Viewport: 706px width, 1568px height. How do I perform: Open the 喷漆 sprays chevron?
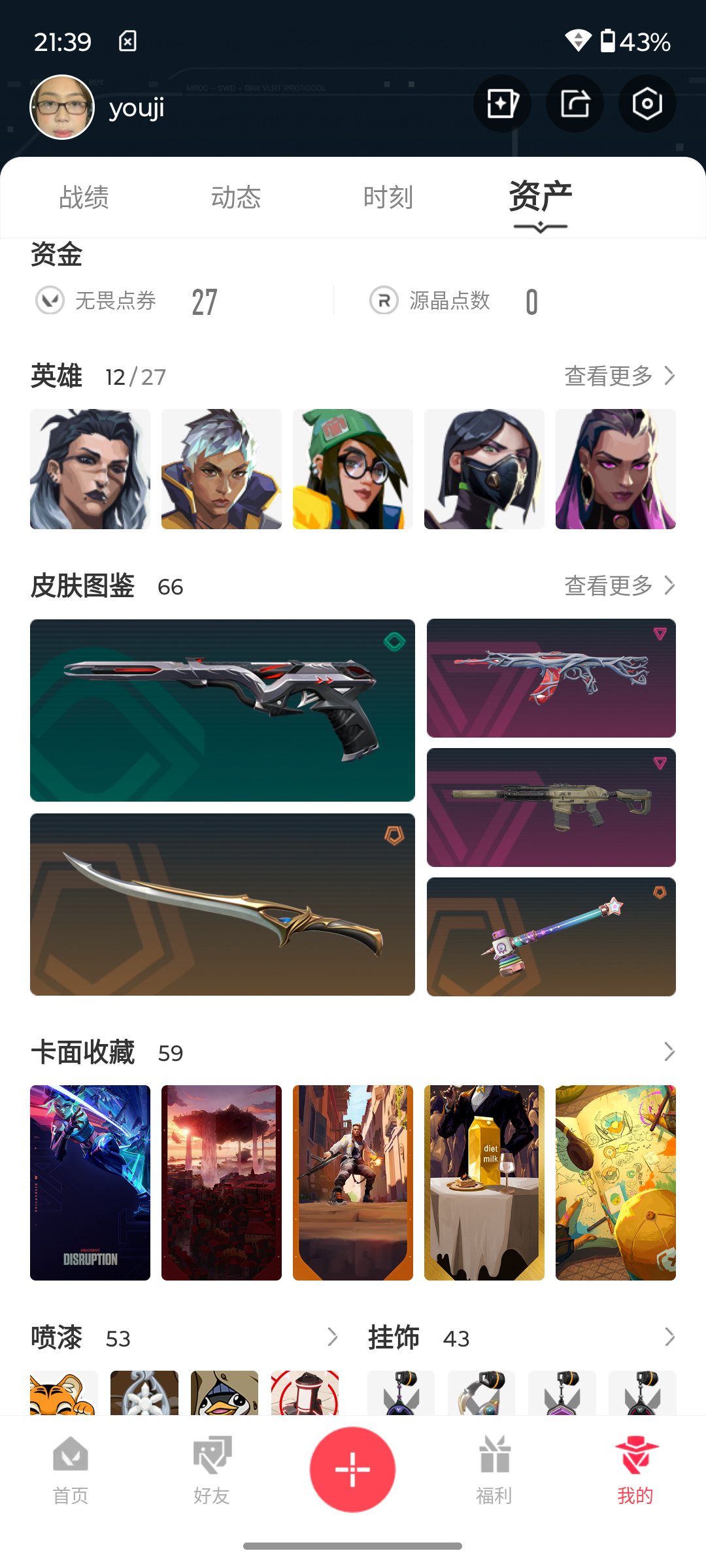tap(332, 1337)
